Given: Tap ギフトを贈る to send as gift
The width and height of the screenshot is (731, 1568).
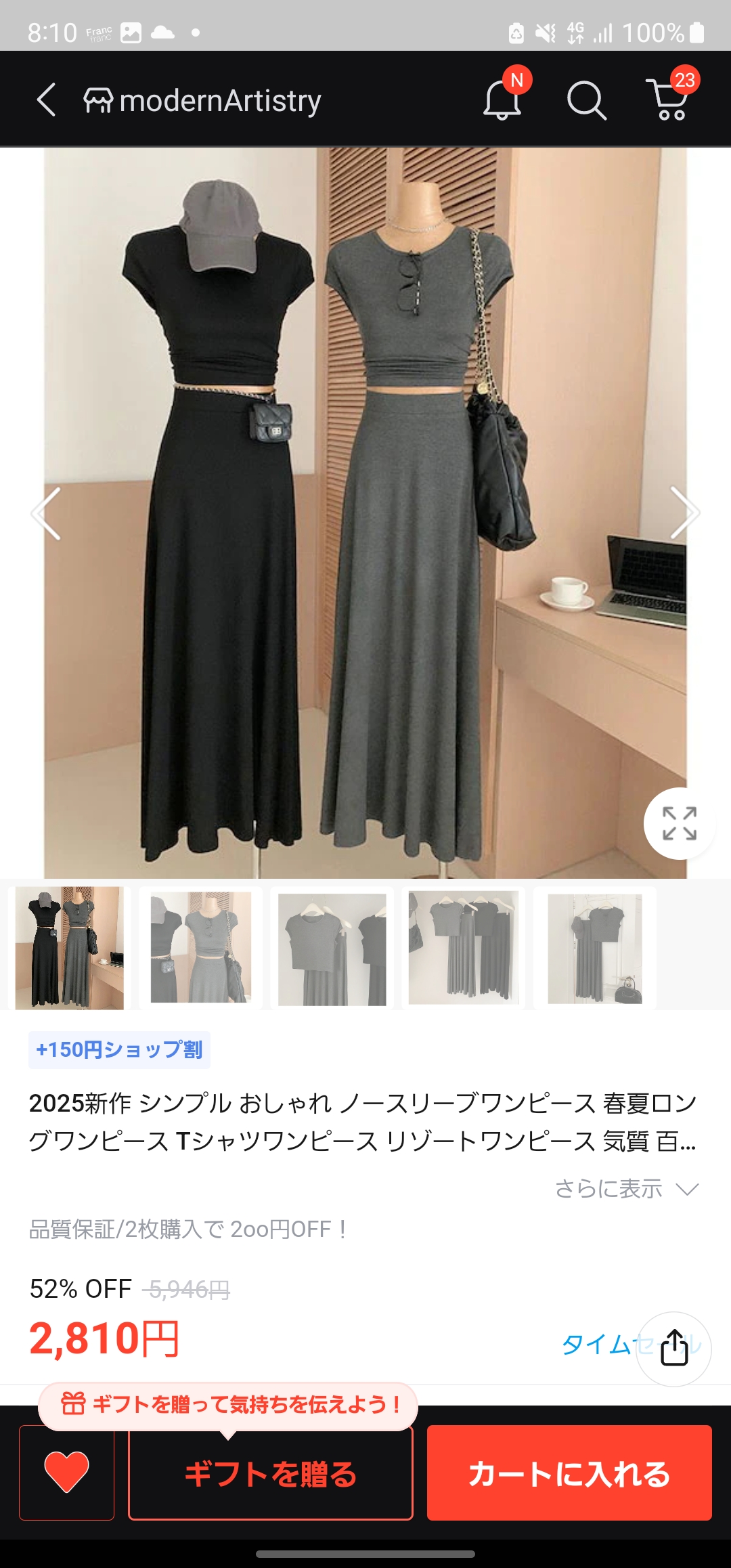Looking at the screenshot, I should [x=271, y=1473].
